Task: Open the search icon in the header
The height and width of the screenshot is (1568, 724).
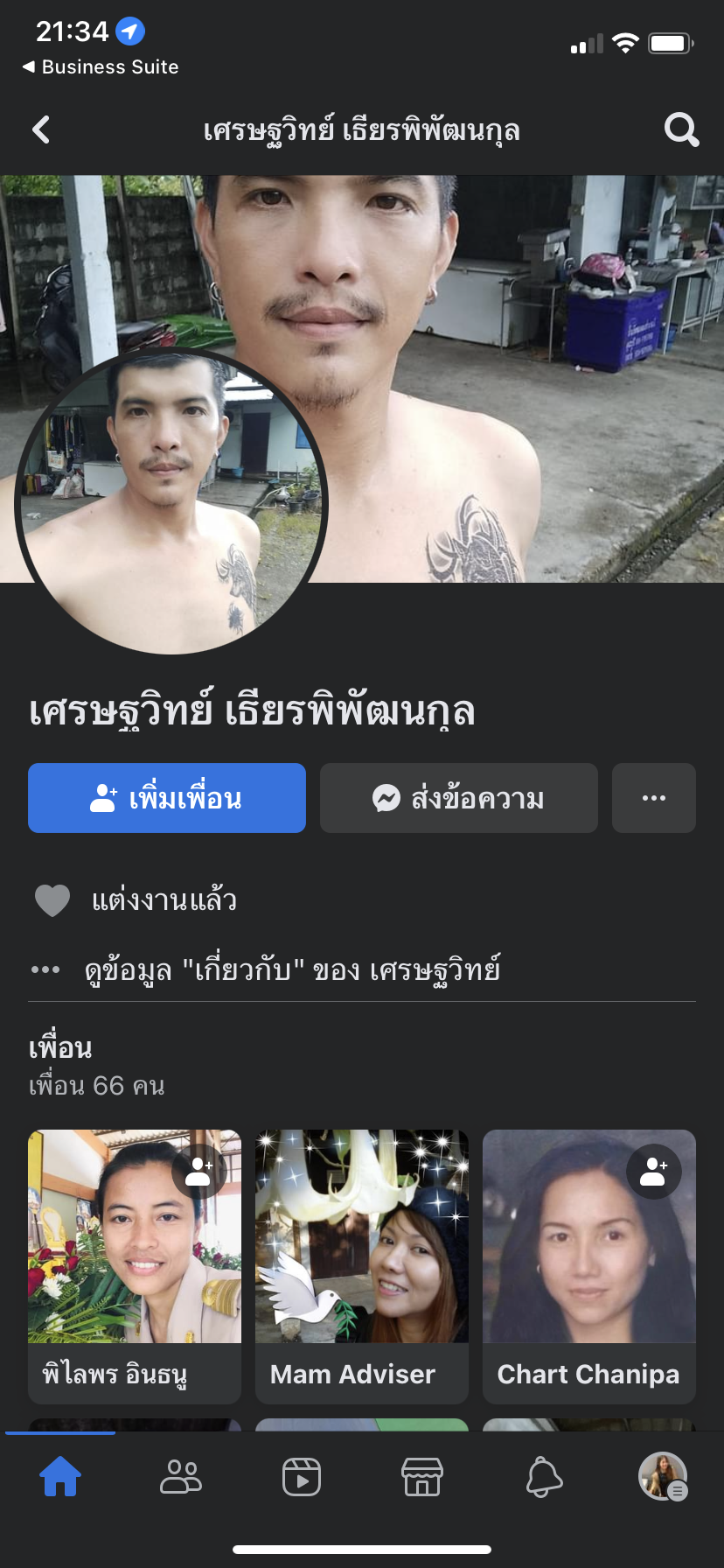Action: [681, 130]
